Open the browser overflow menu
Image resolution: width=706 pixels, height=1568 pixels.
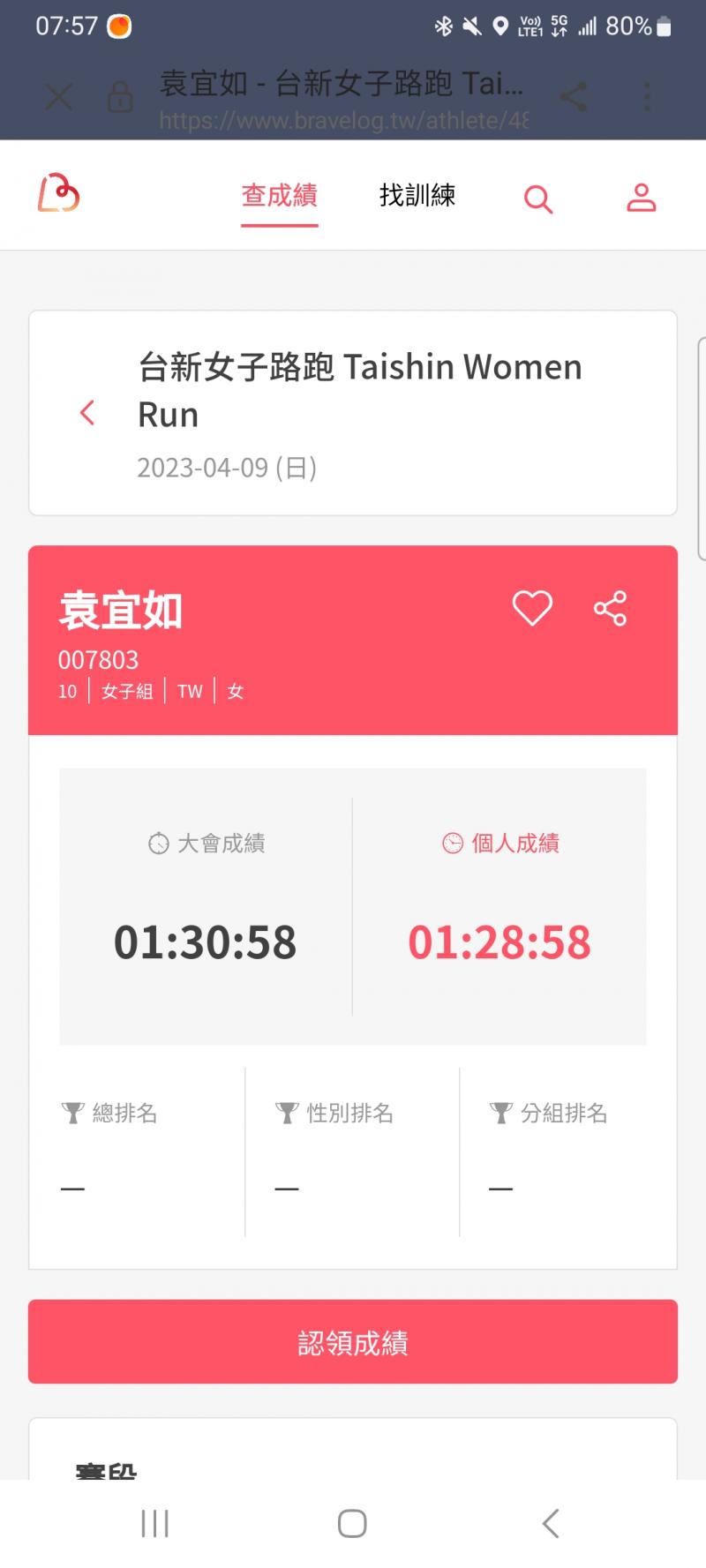click(647, 96)
